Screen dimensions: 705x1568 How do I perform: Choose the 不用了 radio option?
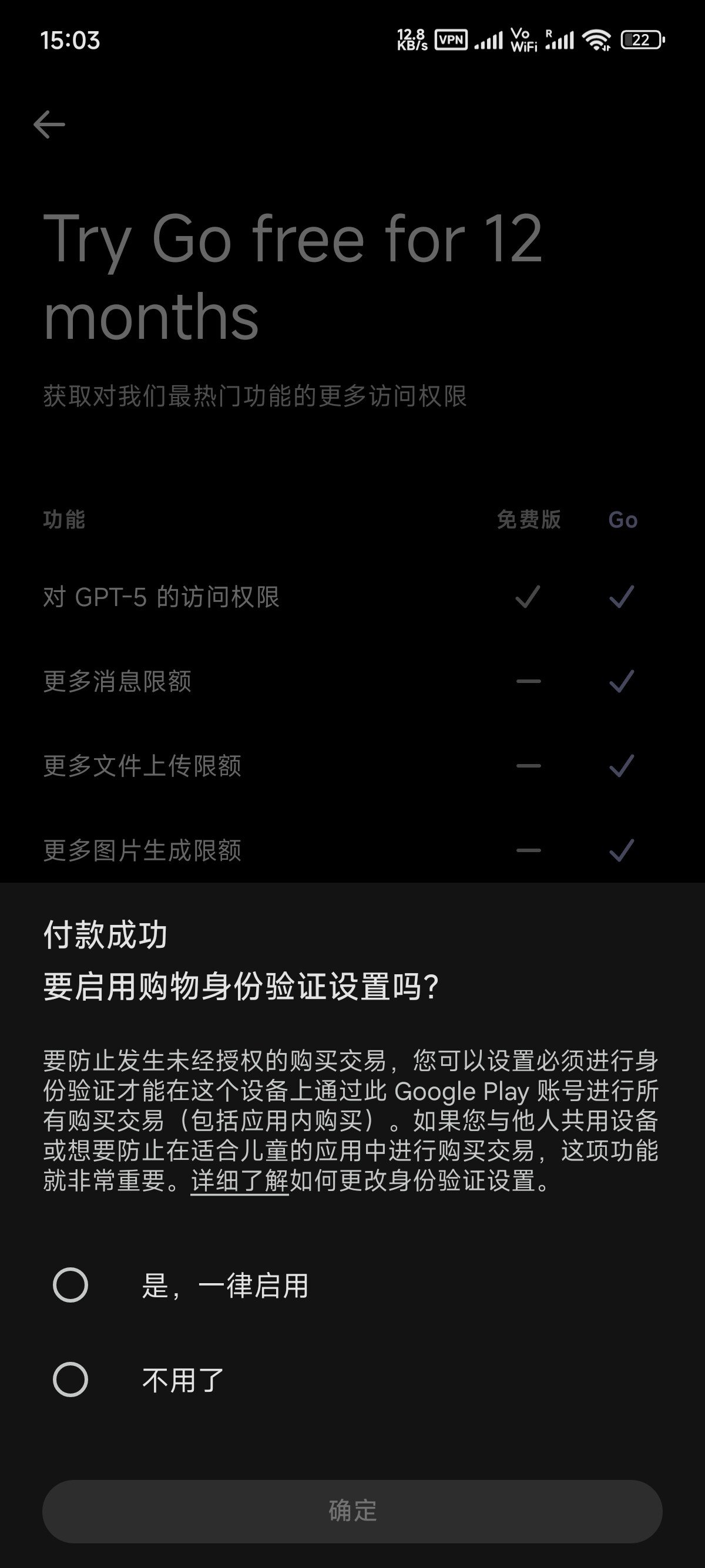[x=70, y=1379]
